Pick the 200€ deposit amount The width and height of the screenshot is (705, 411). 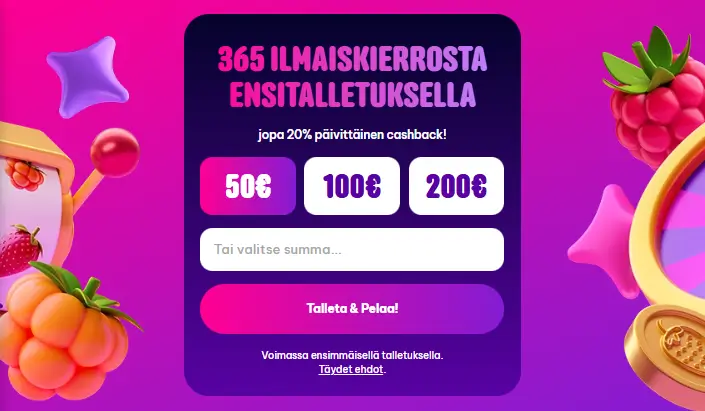pos(456,186)
